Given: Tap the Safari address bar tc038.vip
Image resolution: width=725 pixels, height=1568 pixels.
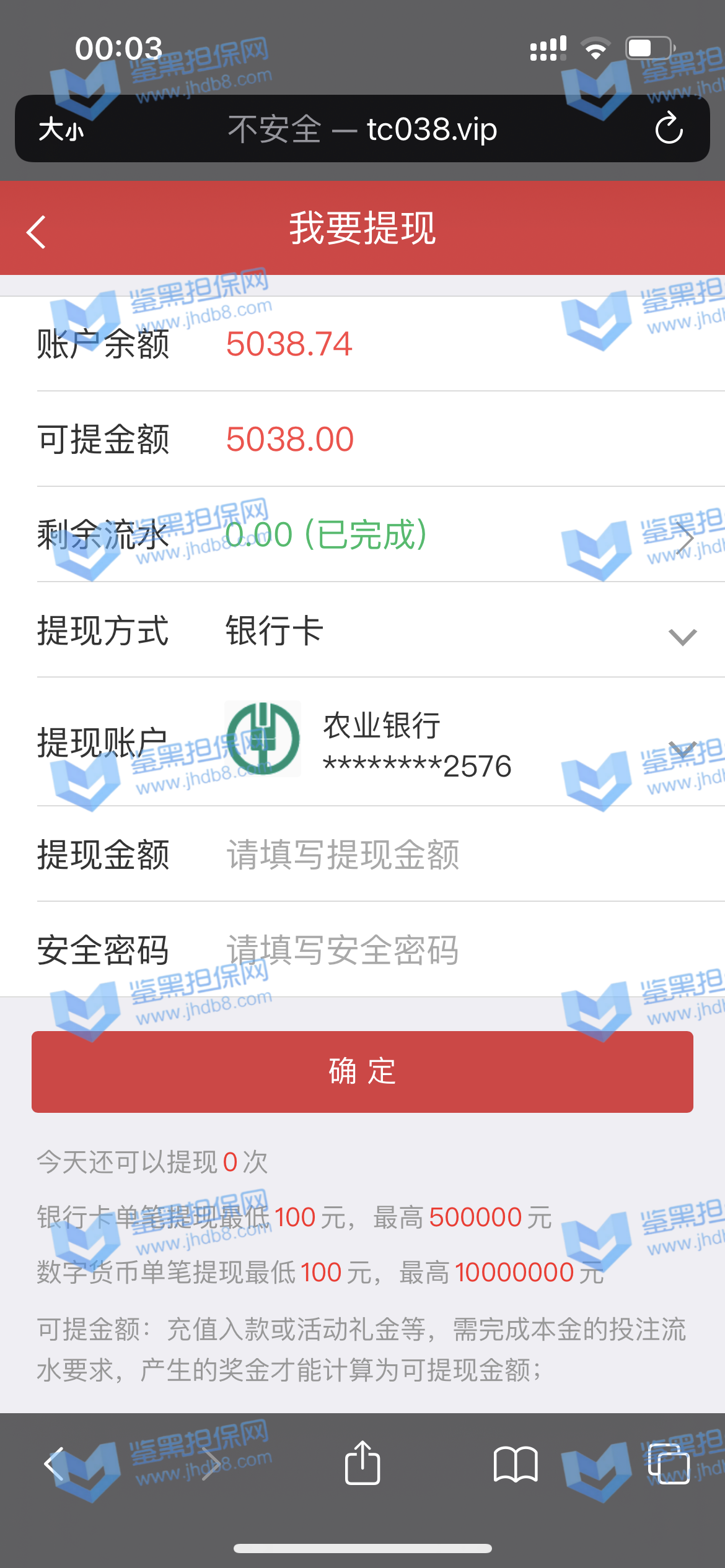Looking at the screenshot, I should click(x=362, y=129).
